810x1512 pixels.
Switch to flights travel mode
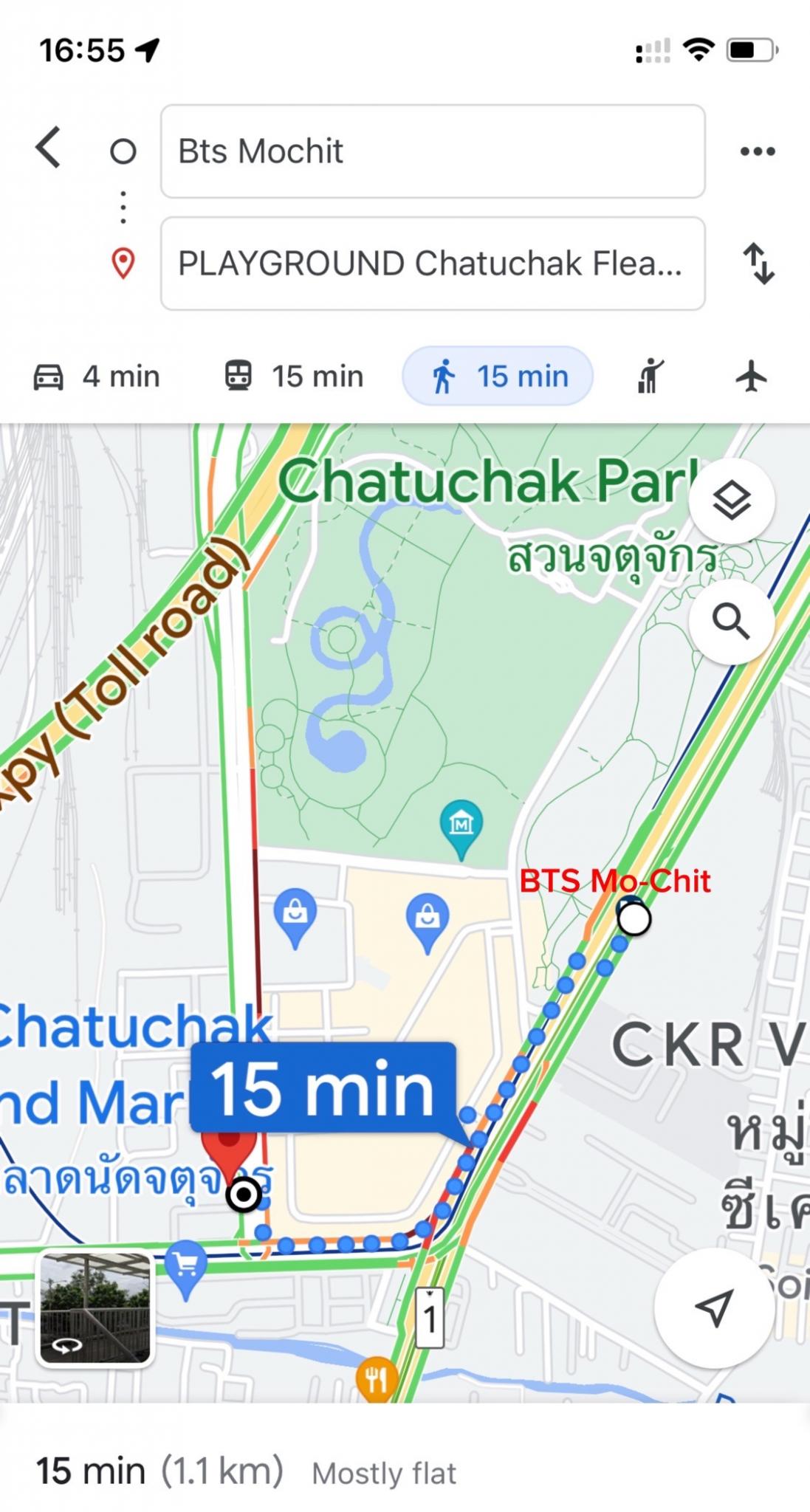(x=752, y=376)
